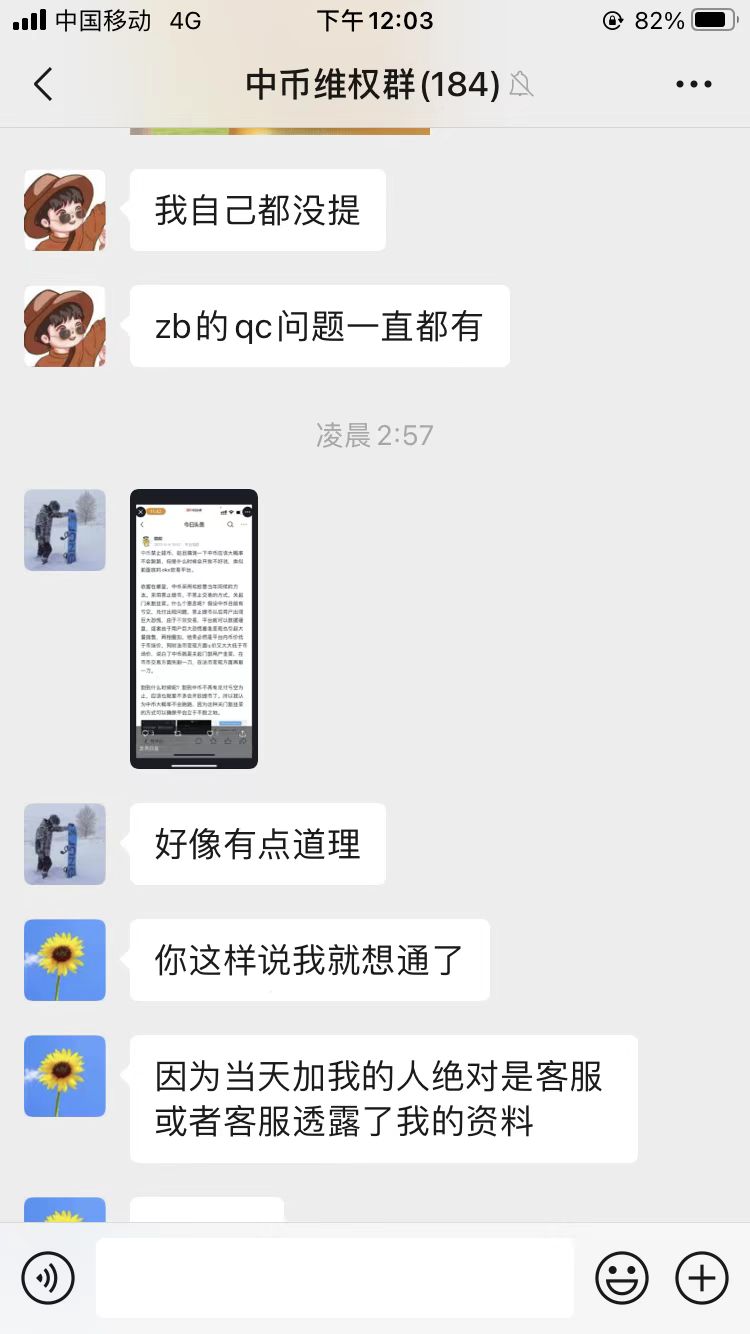Open the plus attachments menu
Viewport: 750px width, 1334px height.
702,1277
